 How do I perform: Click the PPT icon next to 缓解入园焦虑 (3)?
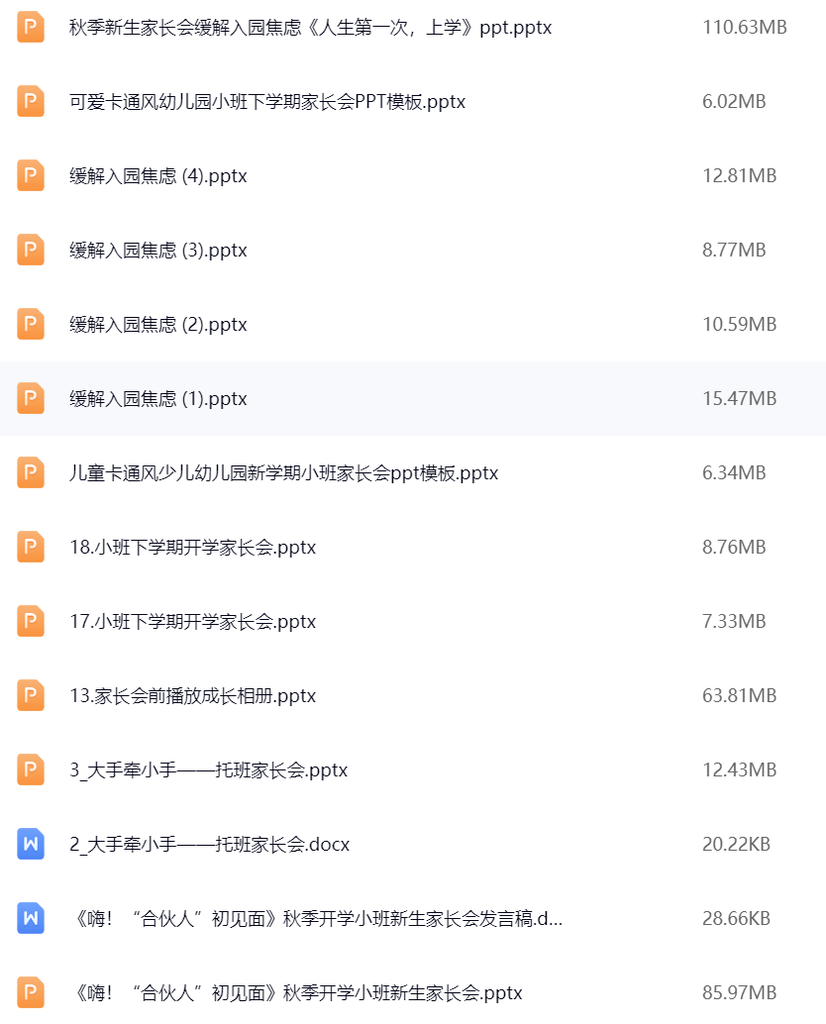point(30,249)
